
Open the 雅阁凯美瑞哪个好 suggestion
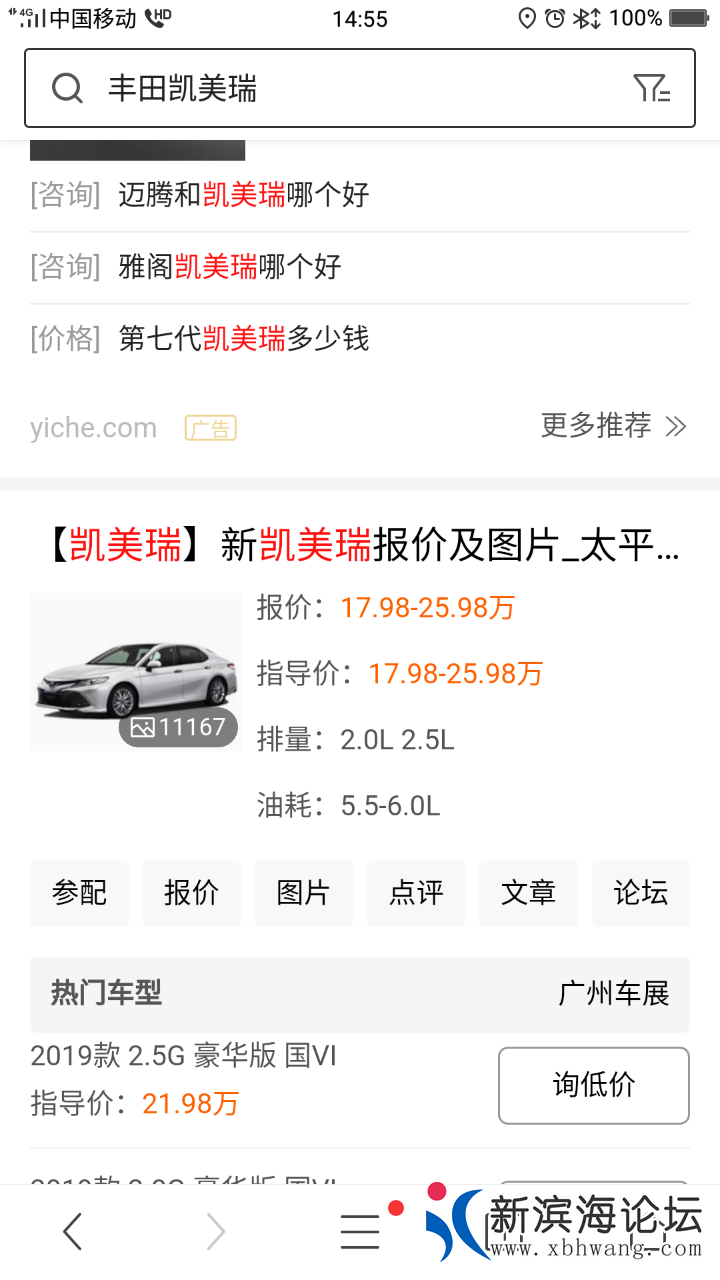[x=230, y=267]
